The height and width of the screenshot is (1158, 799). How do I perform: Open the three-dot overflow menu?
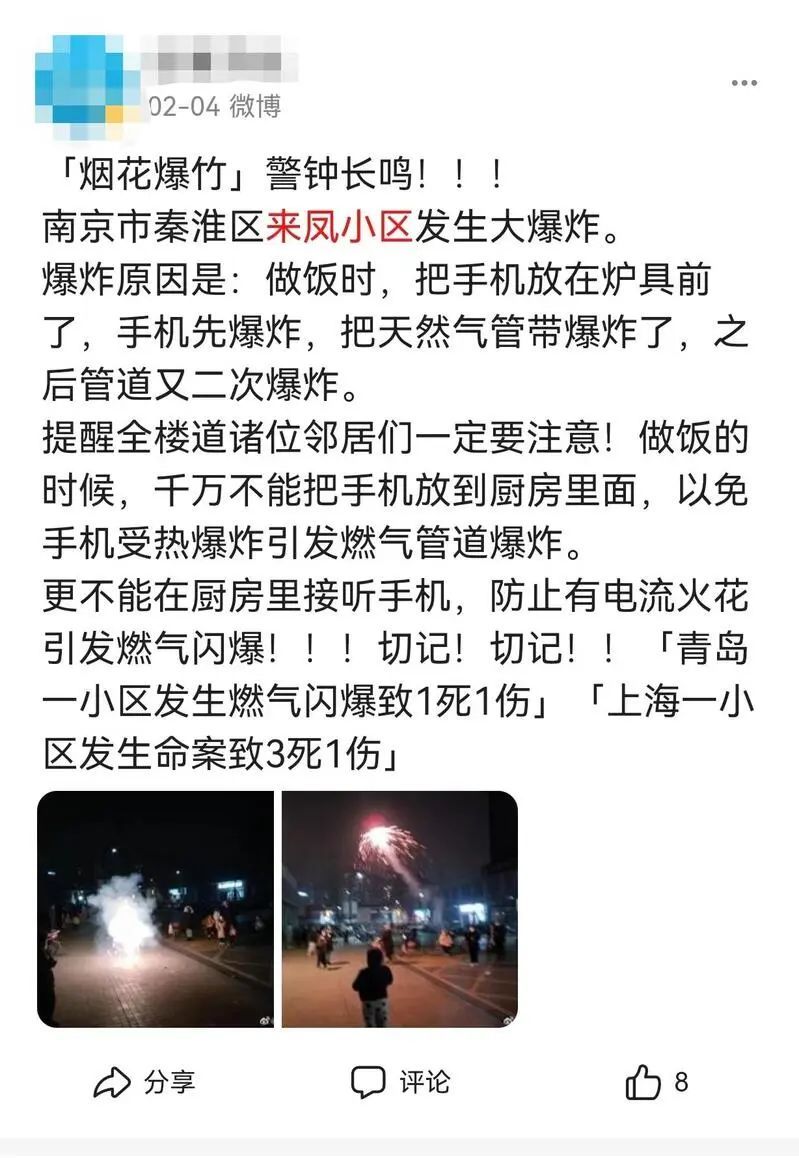[743, 83]
